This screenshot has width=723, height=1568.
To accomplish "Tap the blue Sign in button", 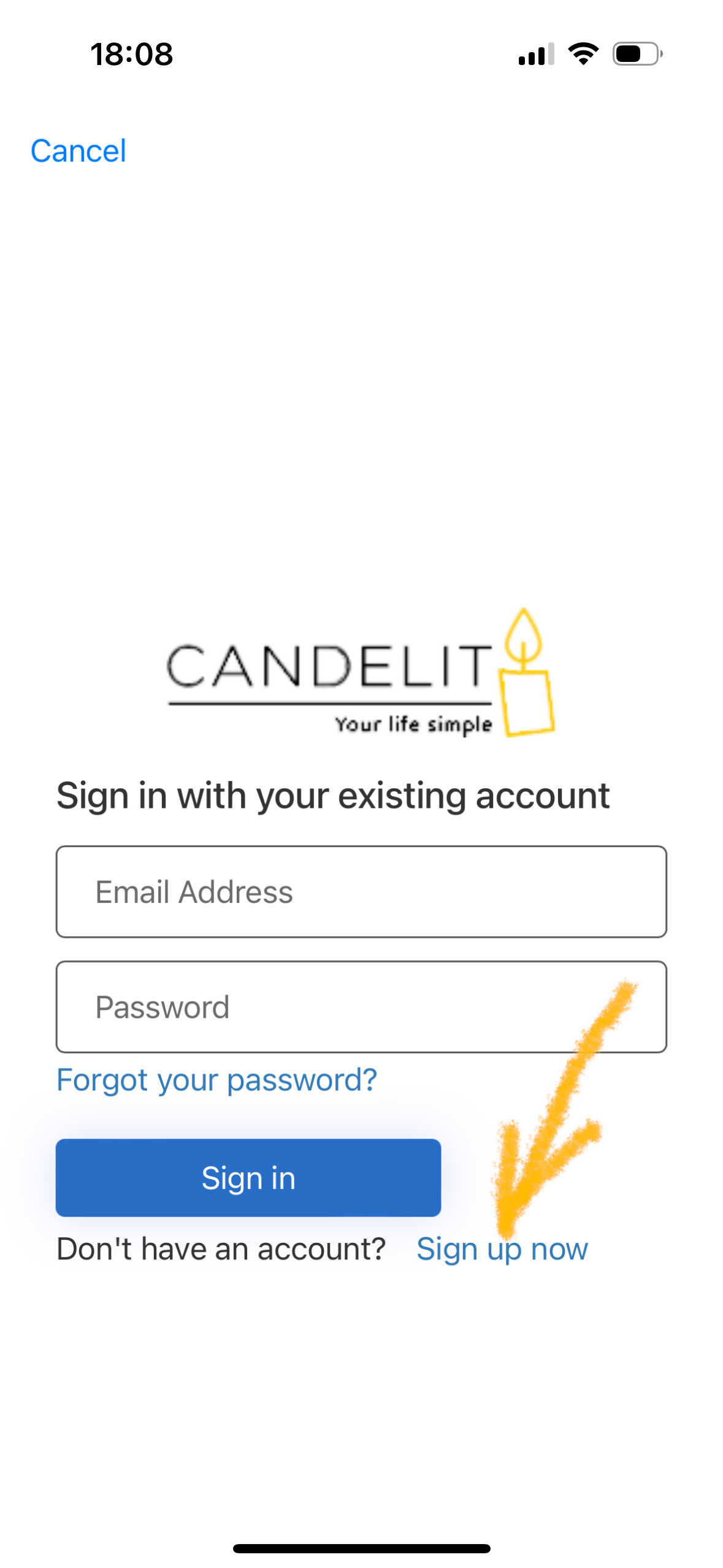I will 248,1177.
